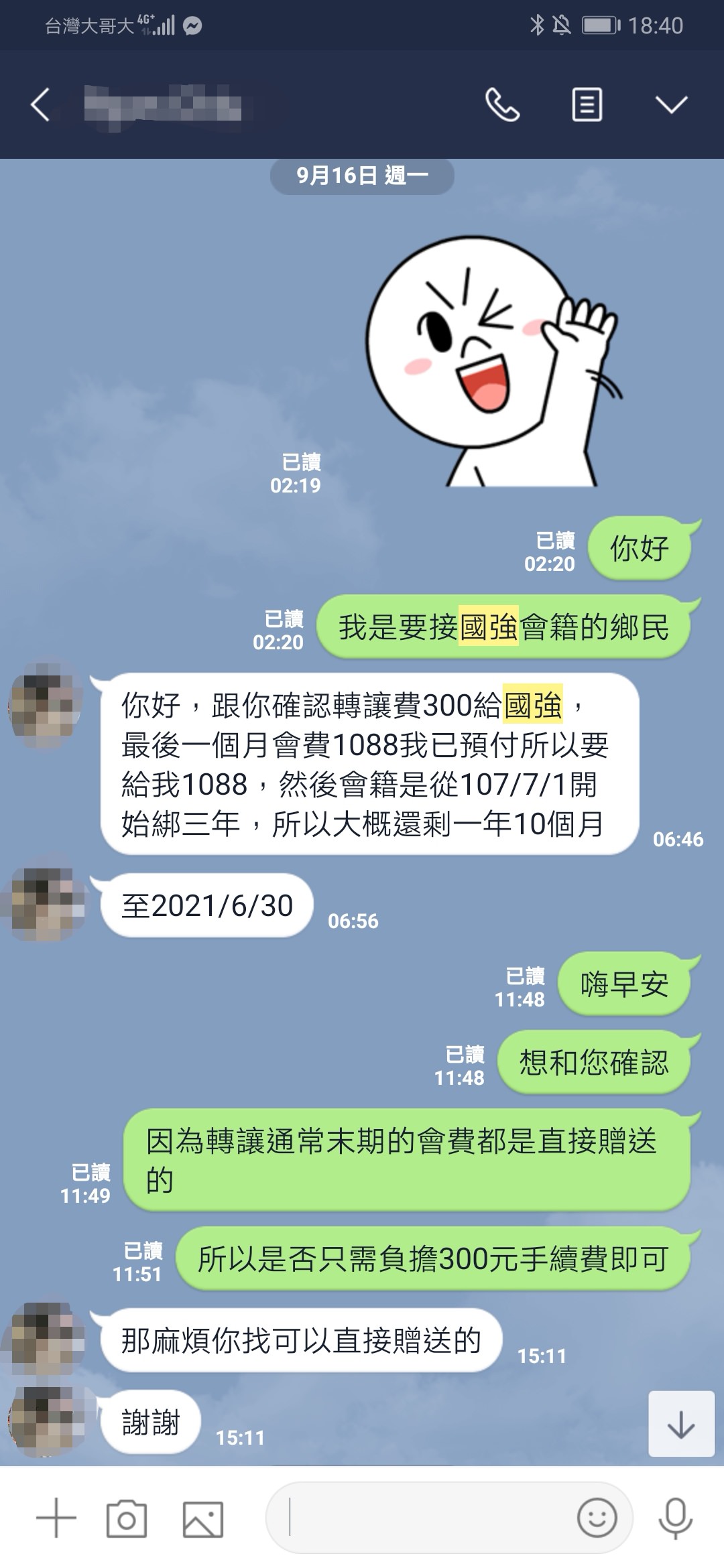Viewport: 724px width, 1568px height.
Task: Open the photo gallery picker
Action: pyautogui.click(x=203, y=1518)
